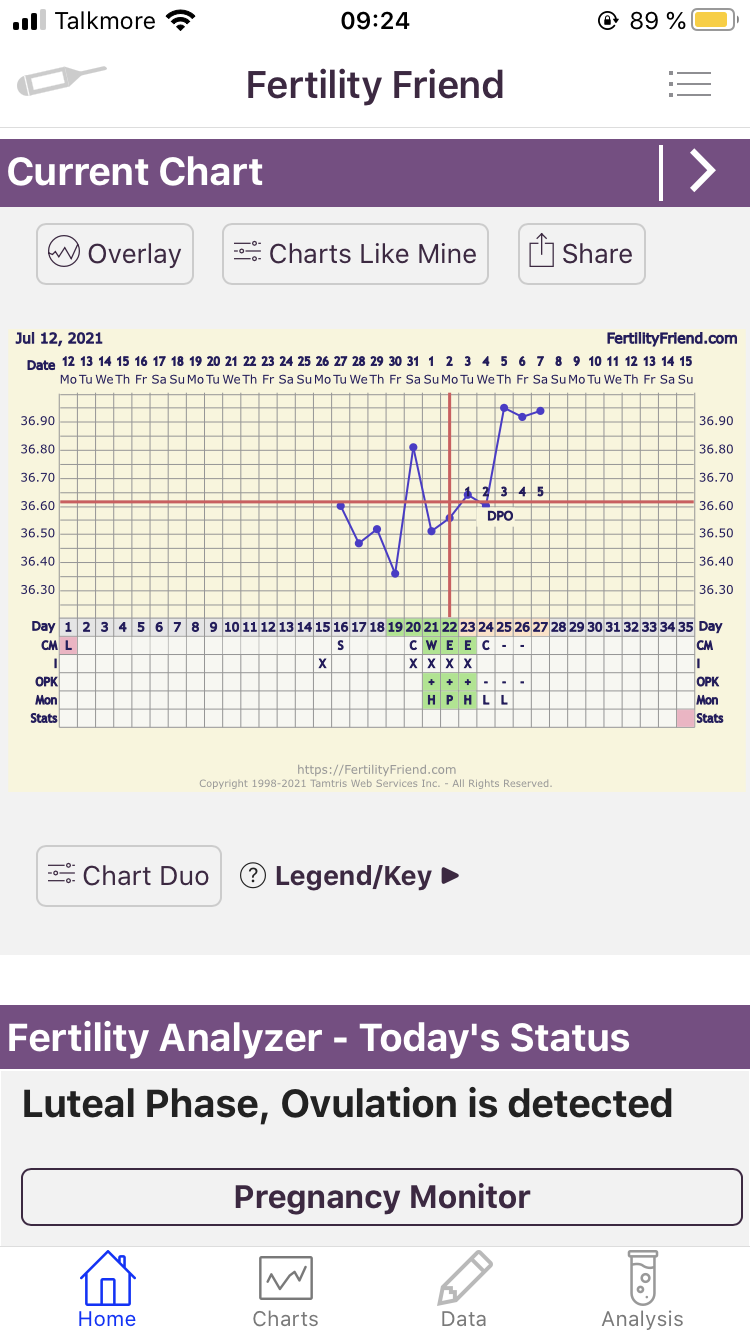Image resolution: width=750 pixels, height=1334 pixels.
Task: Open the hamburger list menu
Action: 689,85
